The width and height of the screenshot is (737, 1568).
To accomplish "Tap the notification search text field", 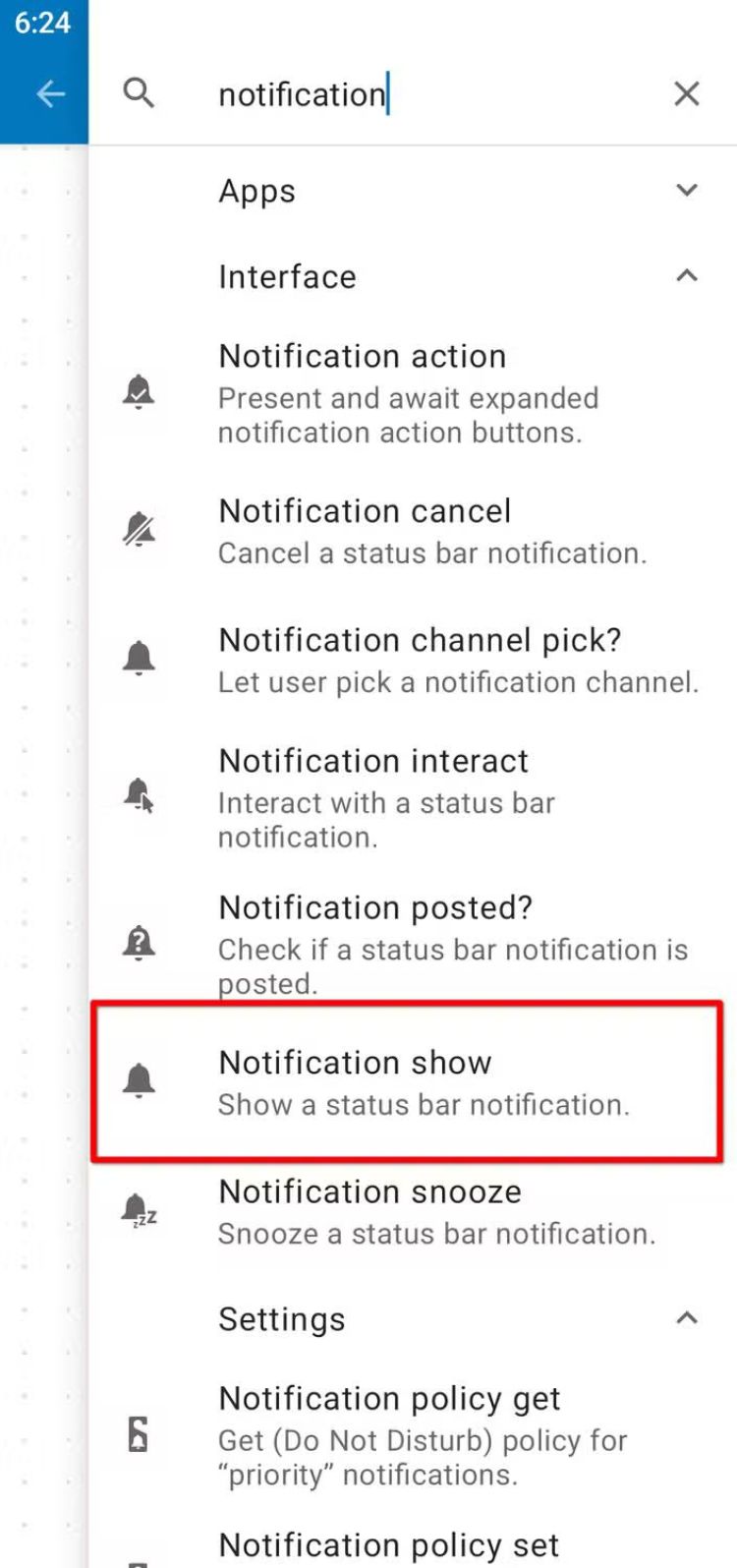I will 413,94.
